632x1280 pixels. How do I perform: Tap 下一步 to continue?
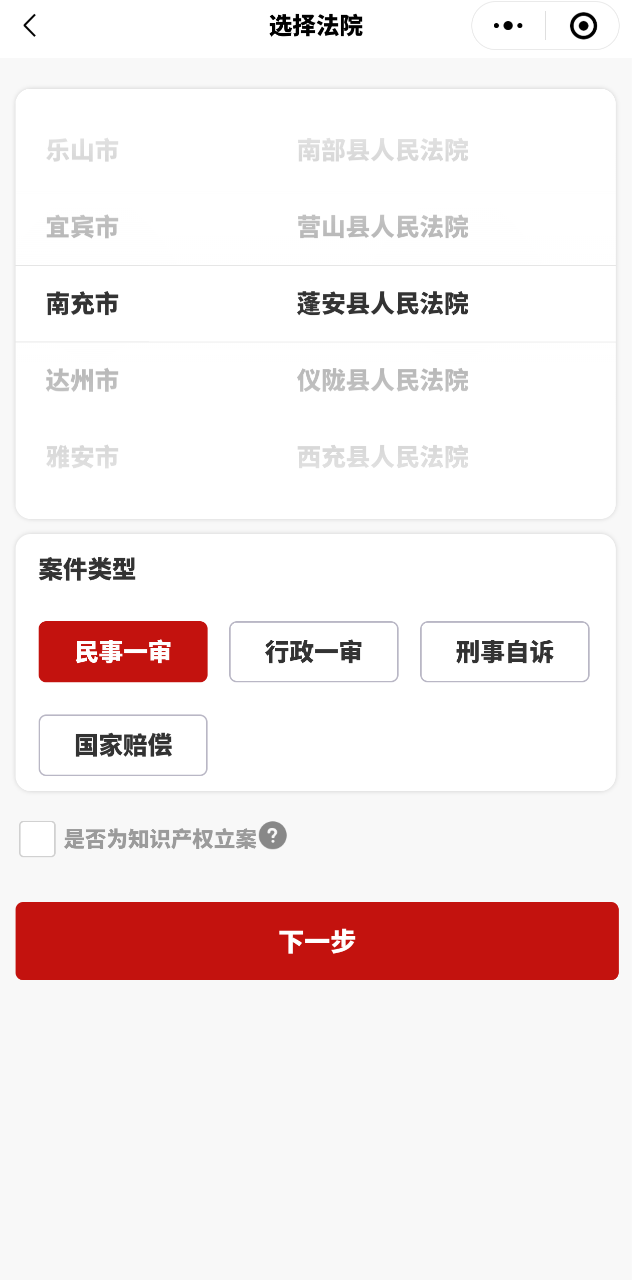point(316,941)
